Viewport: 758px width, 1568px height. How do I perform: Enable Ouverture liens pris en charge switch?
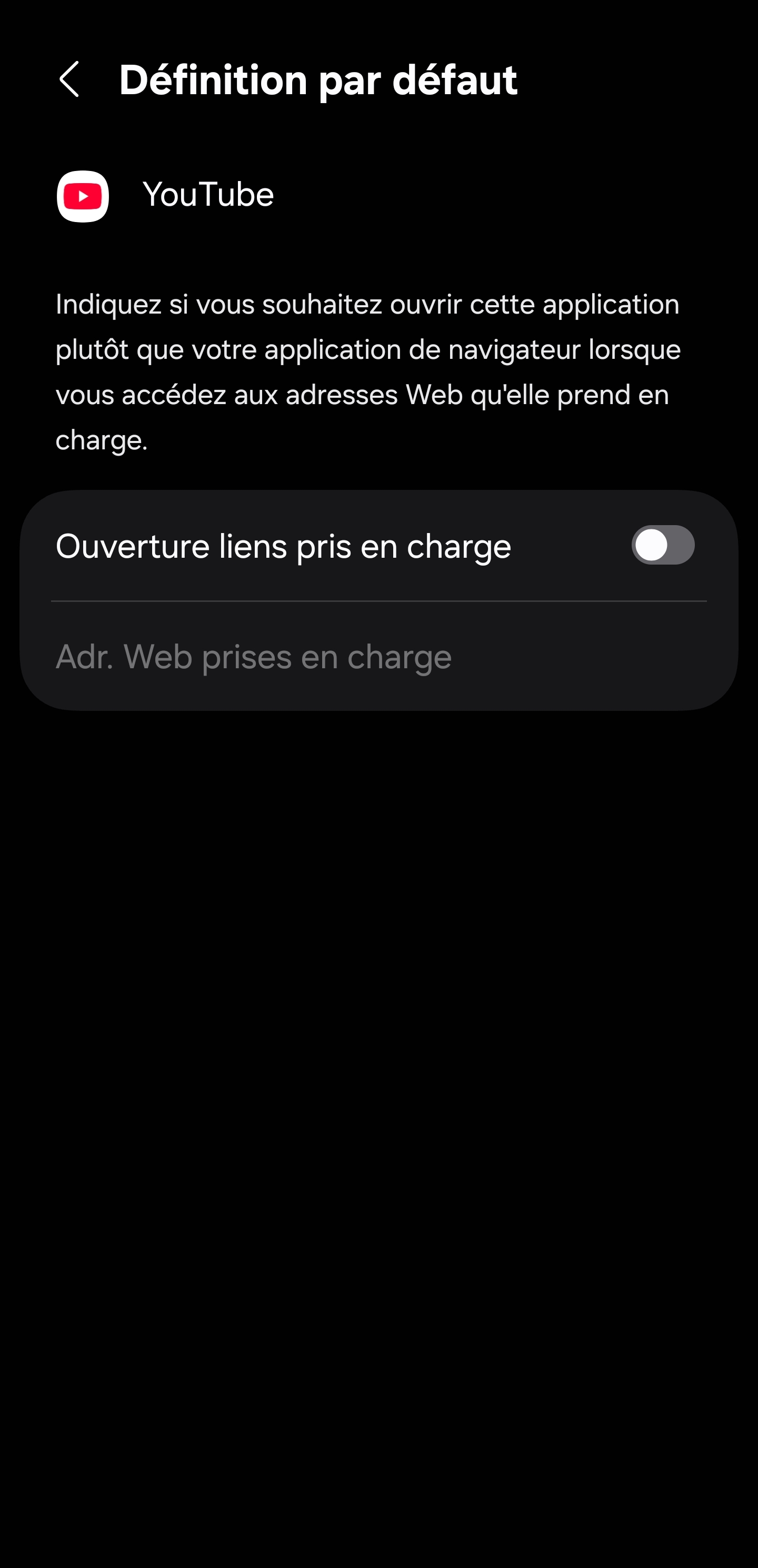[662, 545]
